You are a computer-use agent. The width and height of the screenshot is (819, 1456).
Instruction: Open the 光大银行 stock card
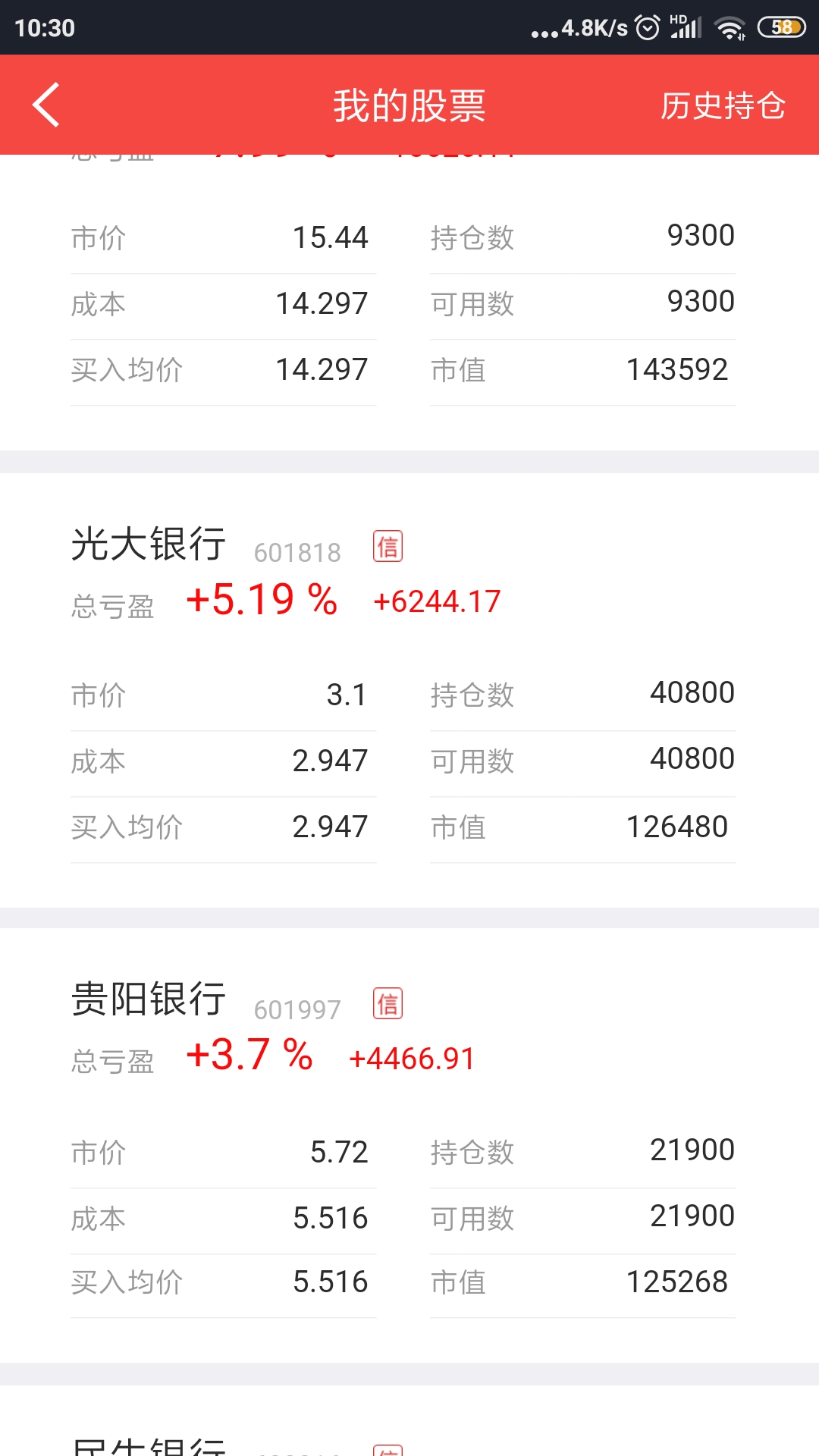pyautogui.click(x=149, y=544)
